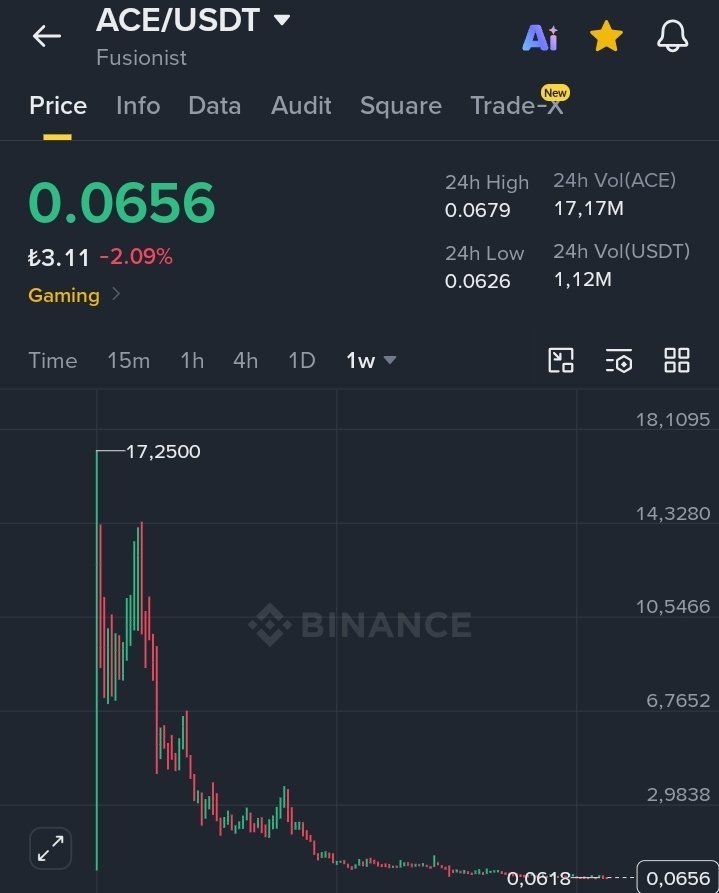Switch to the Square tab
The image size is (719, 893).
(401, 106)
